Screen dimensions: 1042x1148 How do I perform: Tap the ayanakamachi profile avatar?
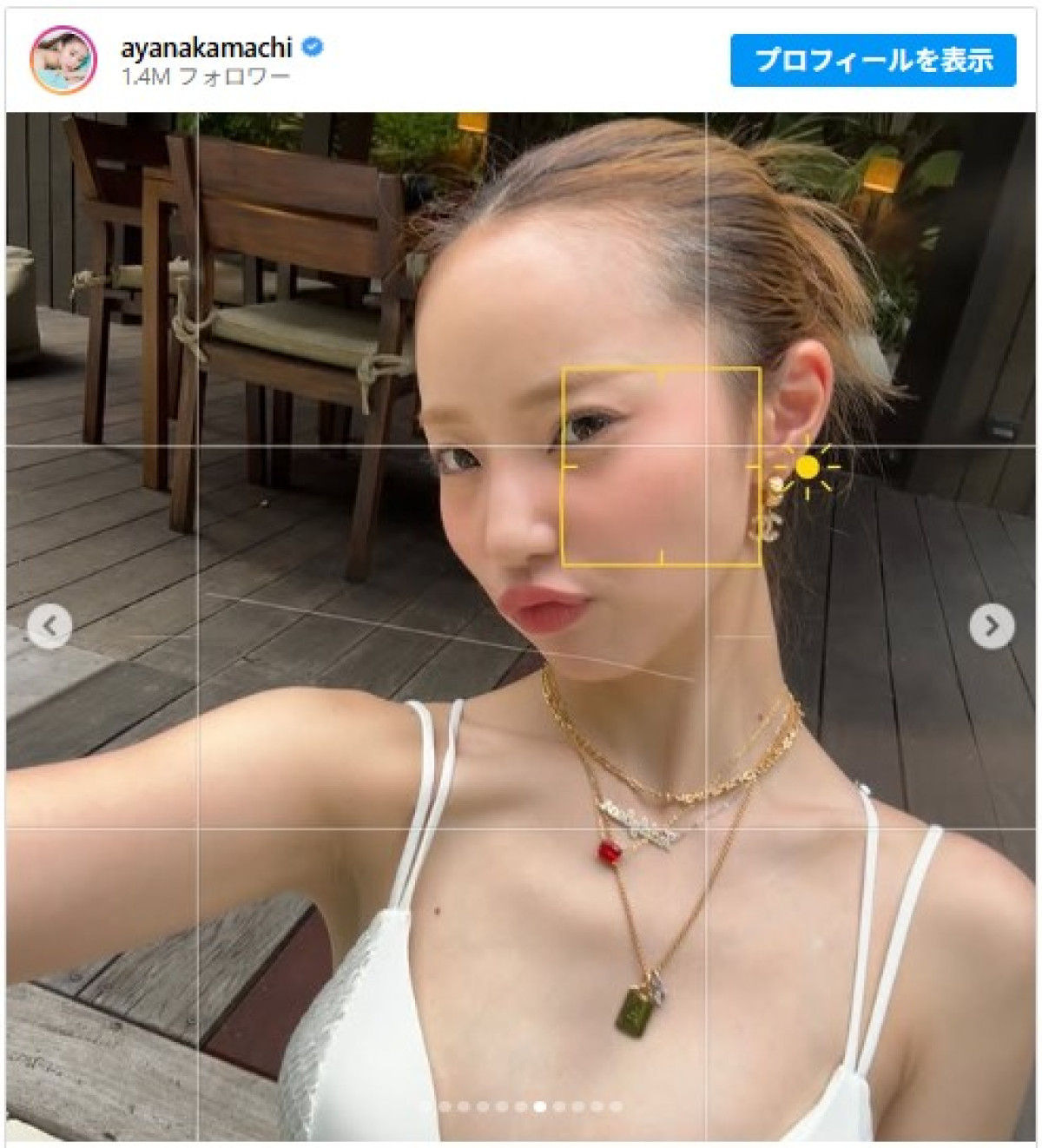click(x=63, y=60)
